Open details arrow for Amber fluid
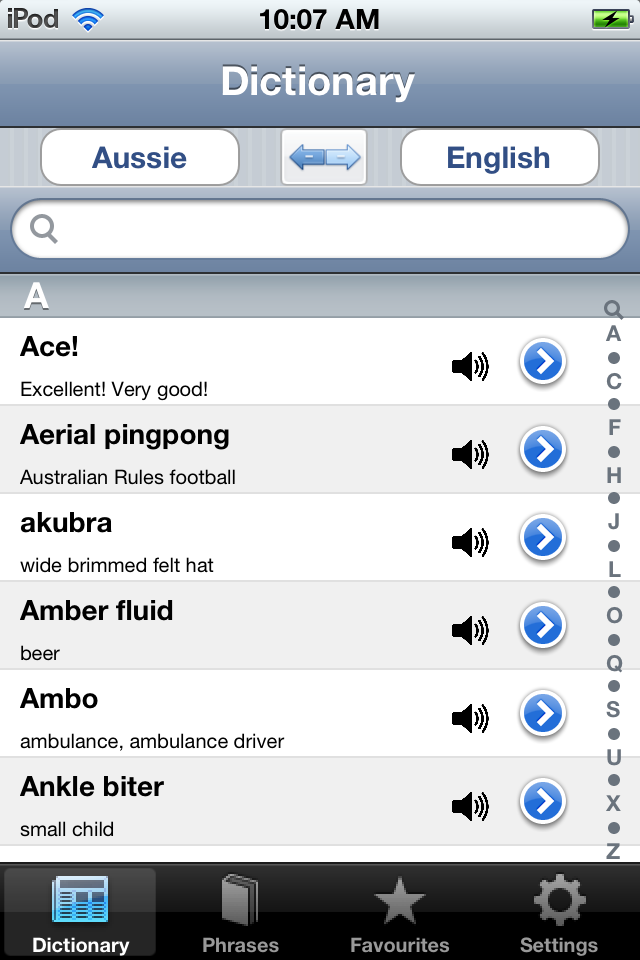 [543, 626]
